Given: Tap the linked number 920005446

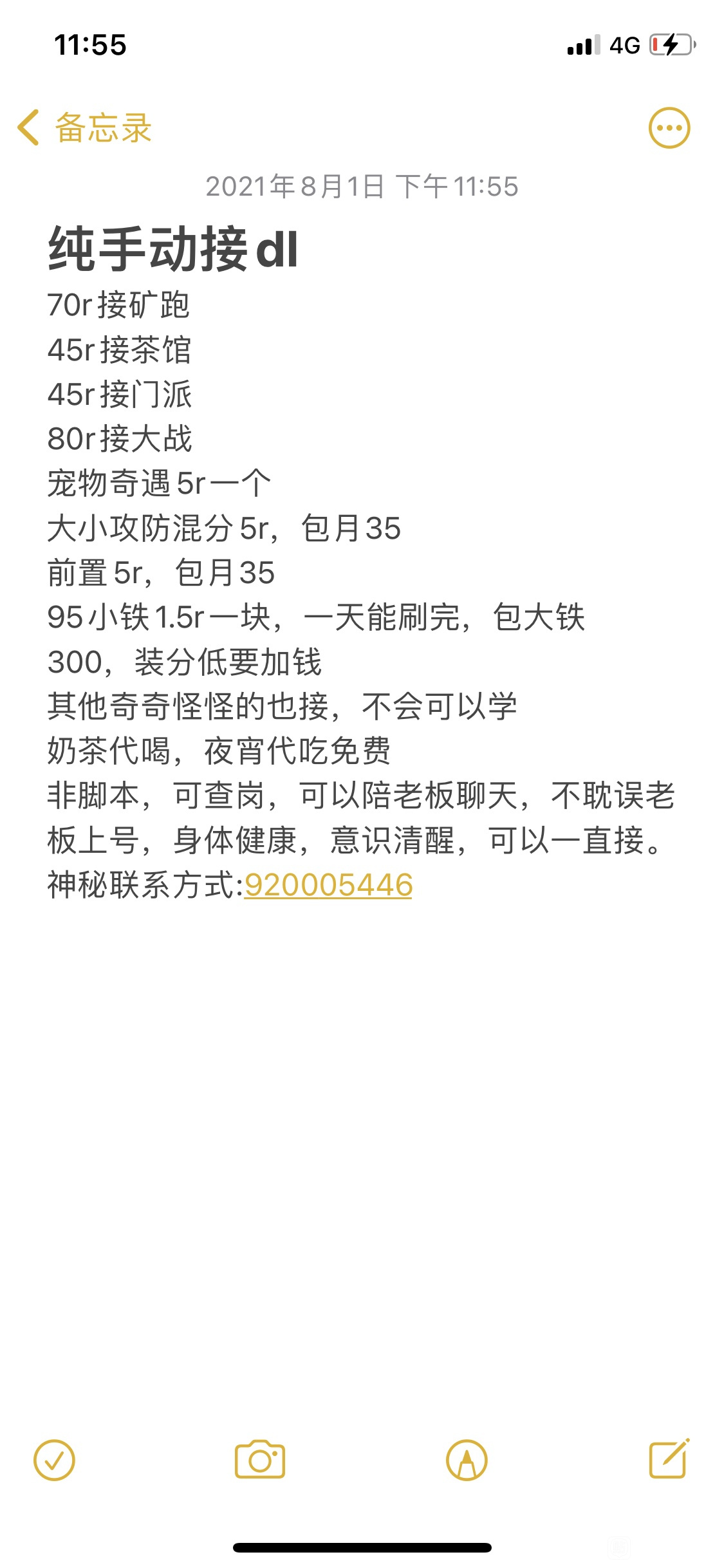Looking at the screenshot, I should tap(328, 885).
